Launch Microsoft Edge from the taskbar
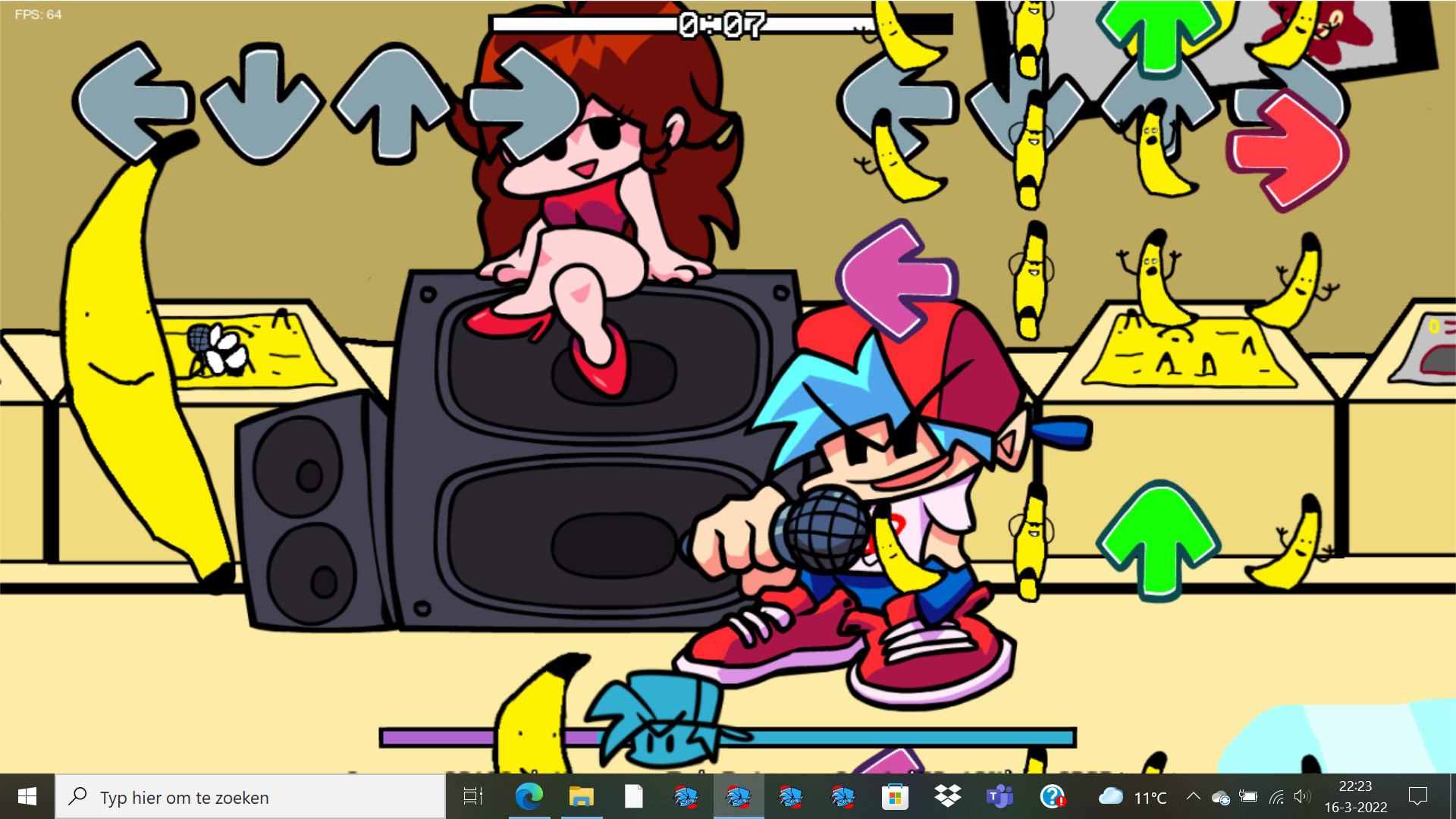Viewport: 1456px width, 819px height. click(x=529, y=797)
